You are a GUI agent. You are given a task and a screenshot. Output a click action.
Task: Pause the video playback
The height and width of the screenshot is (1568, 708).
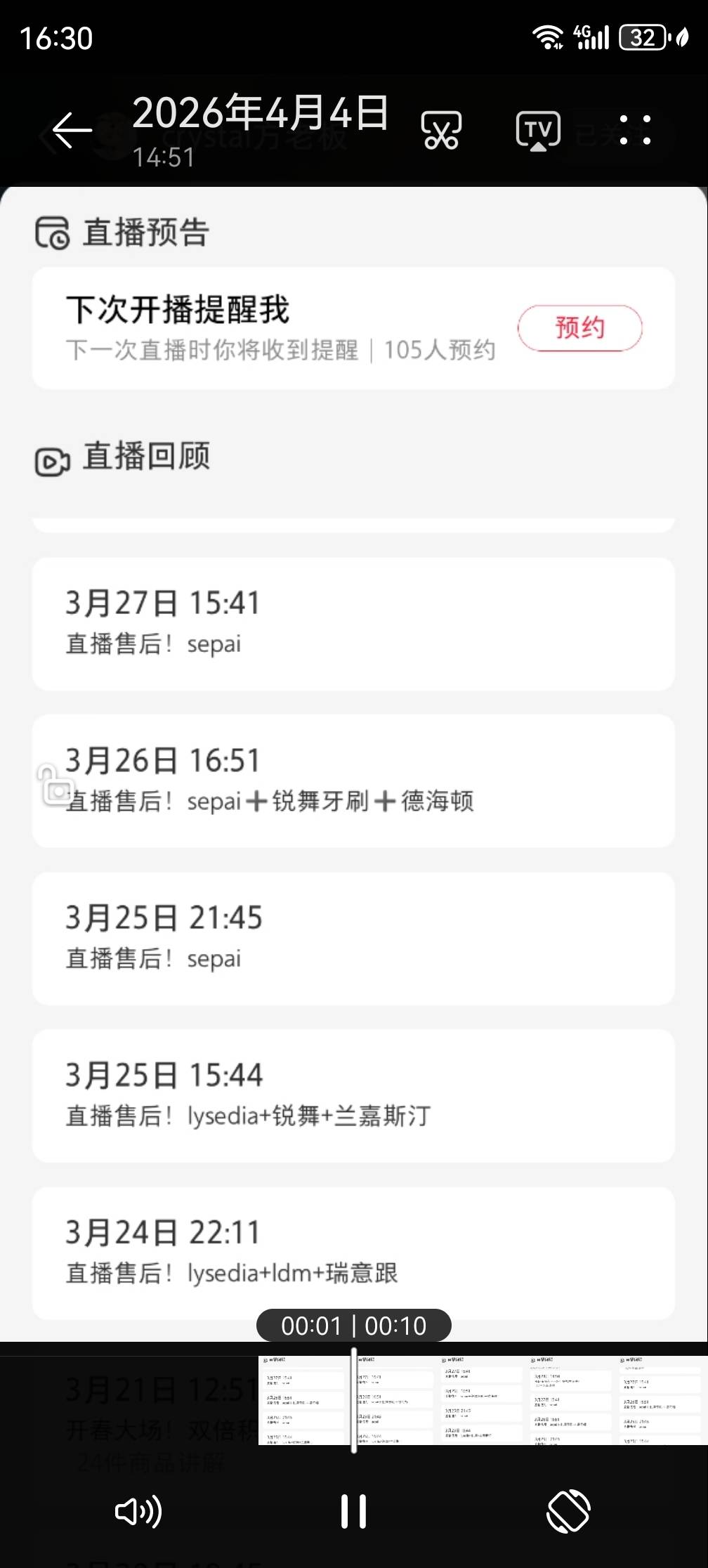tap(353, 1511)
